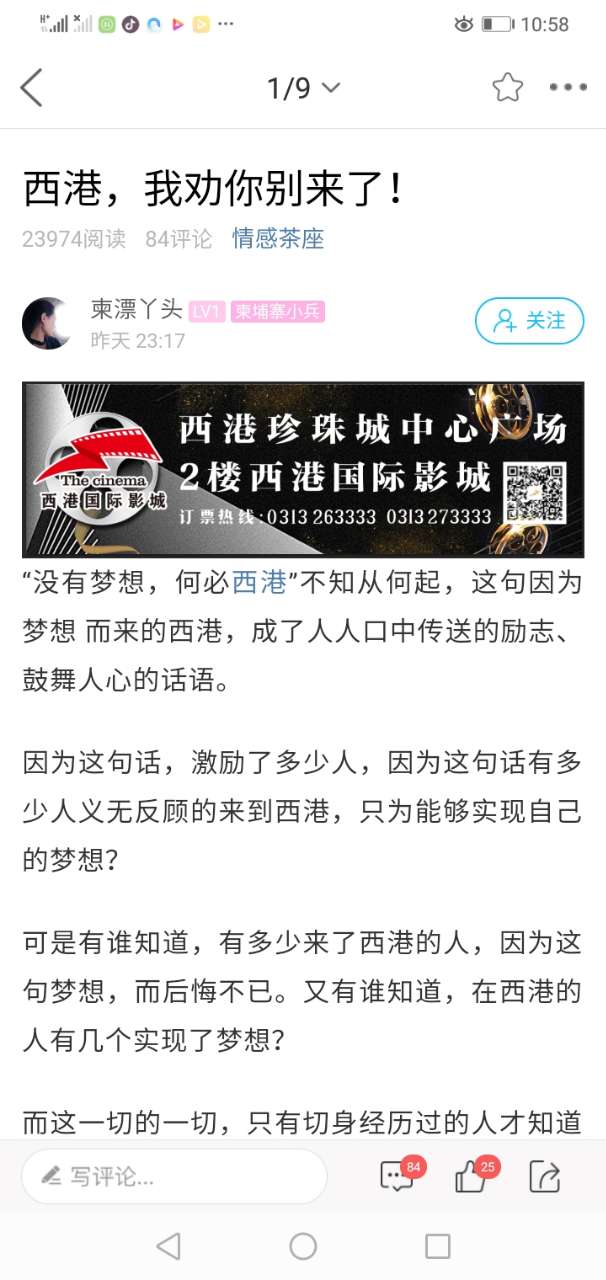This screenshot has height=1280, width=606.
Task: Open the three-dot overflow menu
Action: 568,88
